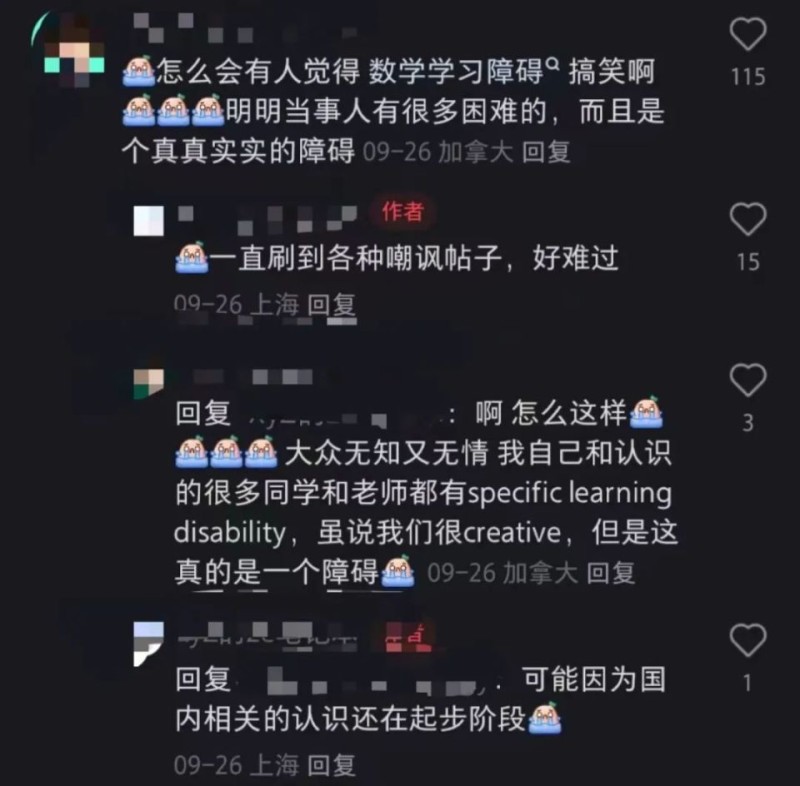Like the reply mentioning specific learning disability
The image size is (800, 786).
click(748, 381)
